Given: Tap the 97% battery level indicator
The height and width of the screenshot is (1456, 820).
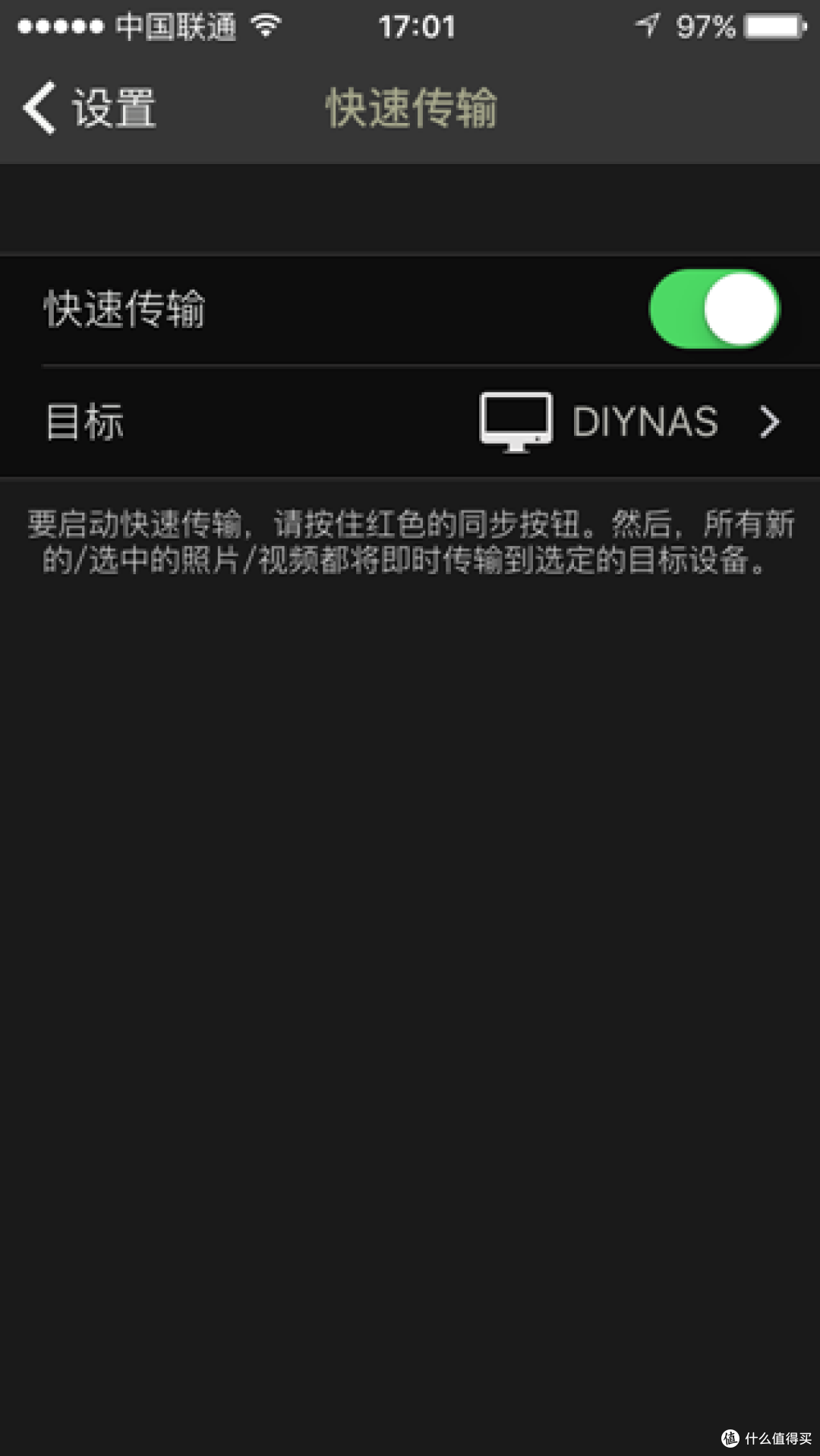Looking at the screenshot, I should tap(706, 25).
